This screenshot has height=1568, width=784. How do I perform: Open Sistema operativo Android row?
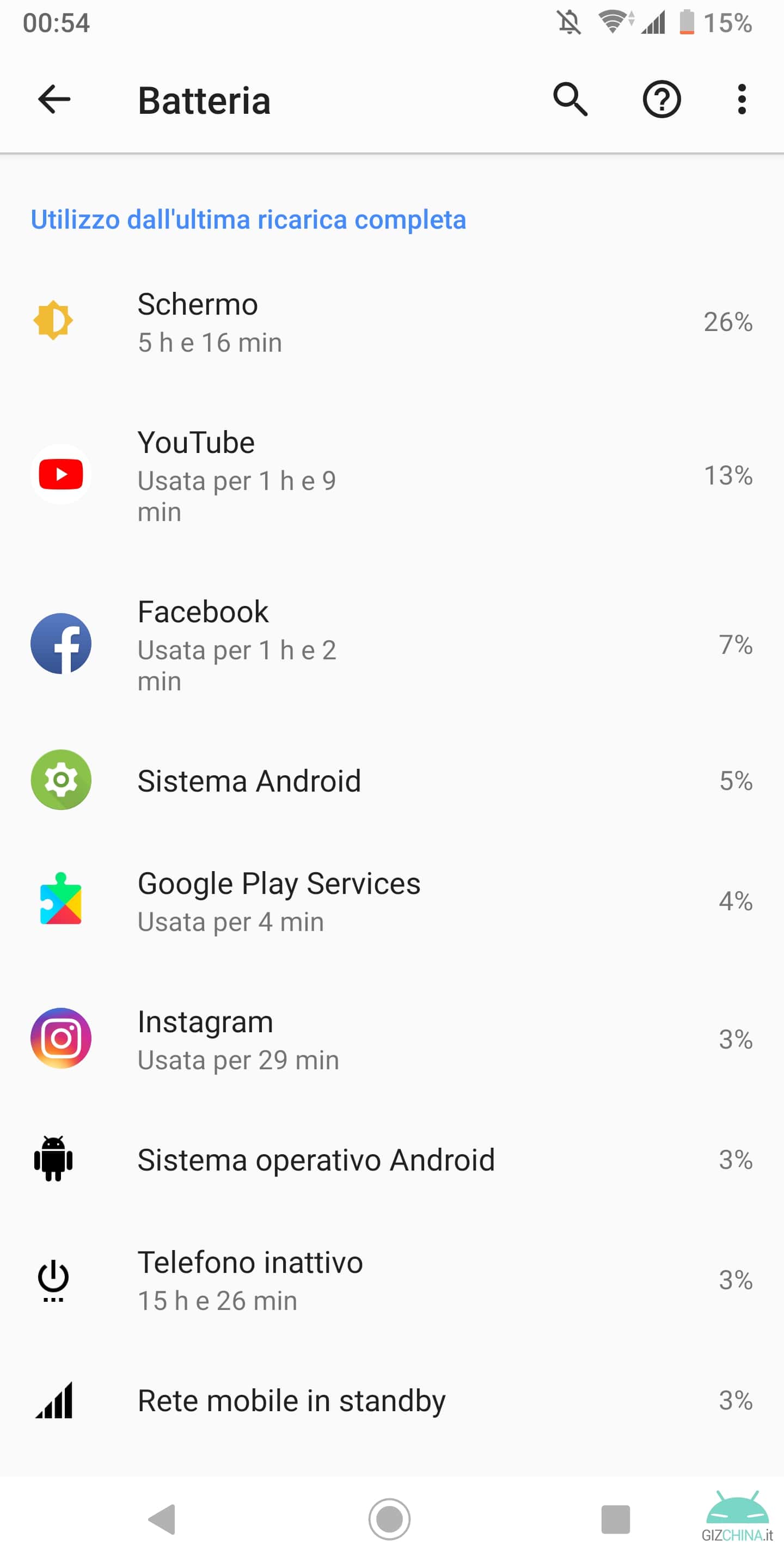(x=392, y=1160)
